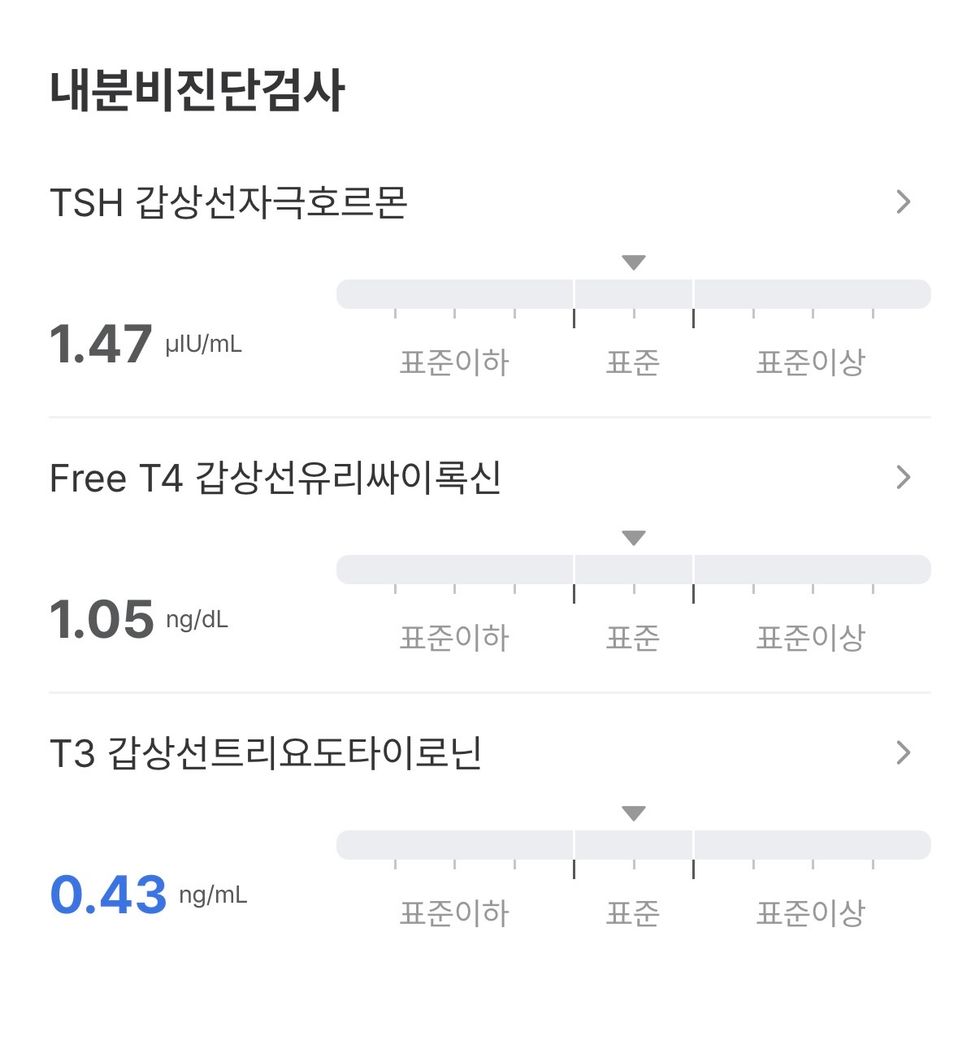
Task: Open T3 갑상선트리요도타이로닌 details
Action: click(903, 753)
